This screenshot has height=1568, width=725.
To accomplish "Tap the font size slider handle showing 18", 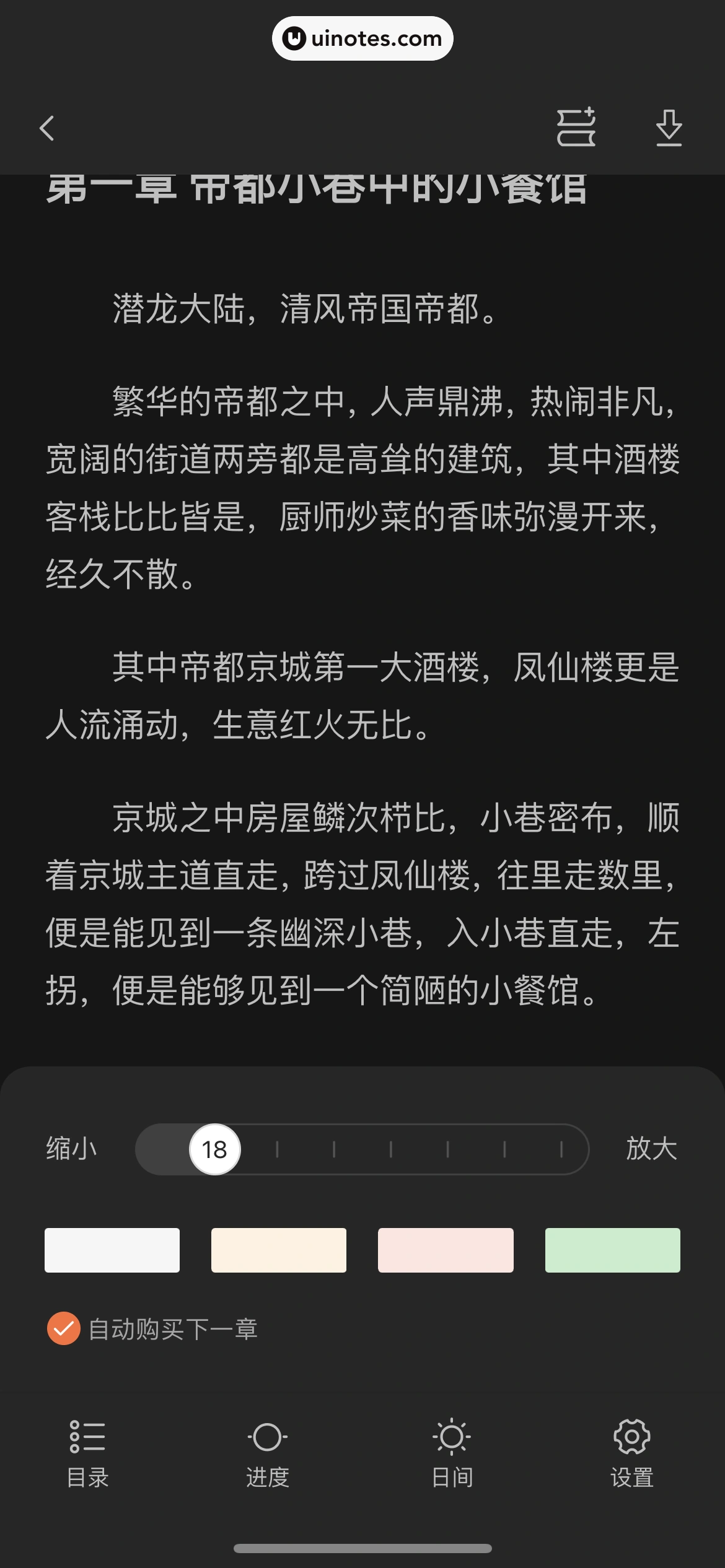I will click(x=215, y=1149).
